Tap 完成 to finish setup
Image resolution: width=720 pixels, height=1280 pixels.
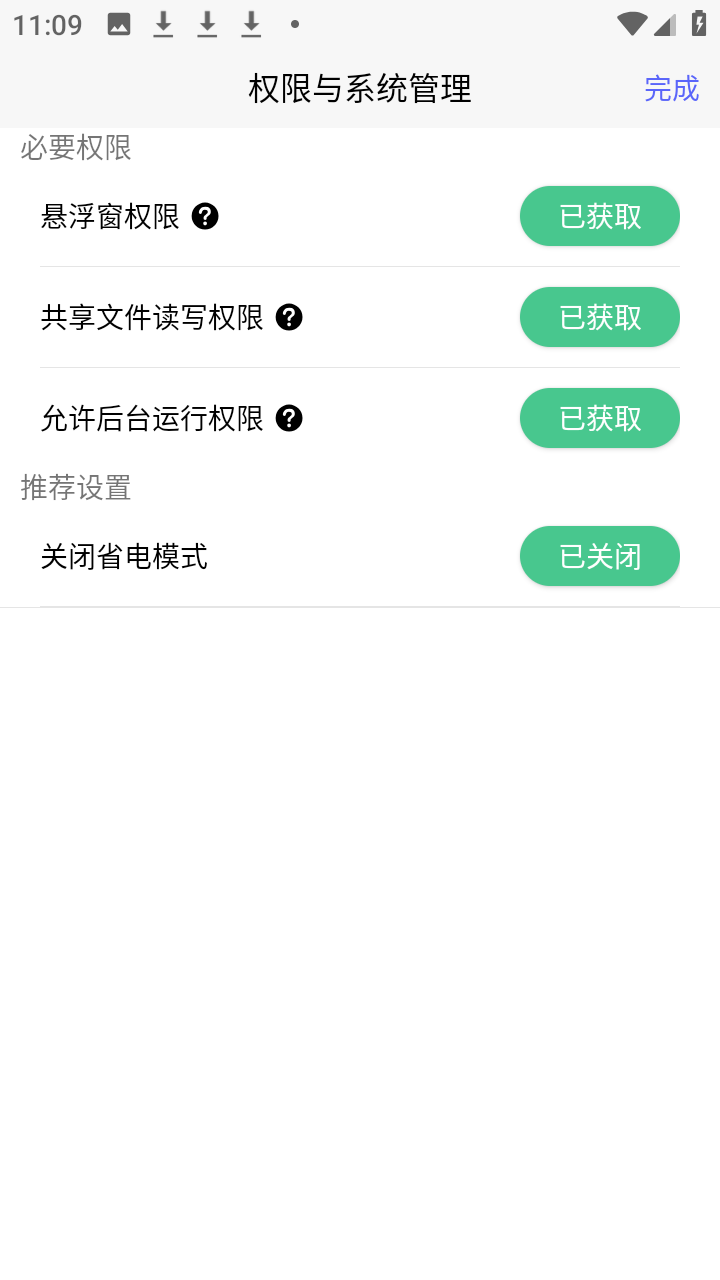point(671,89)
